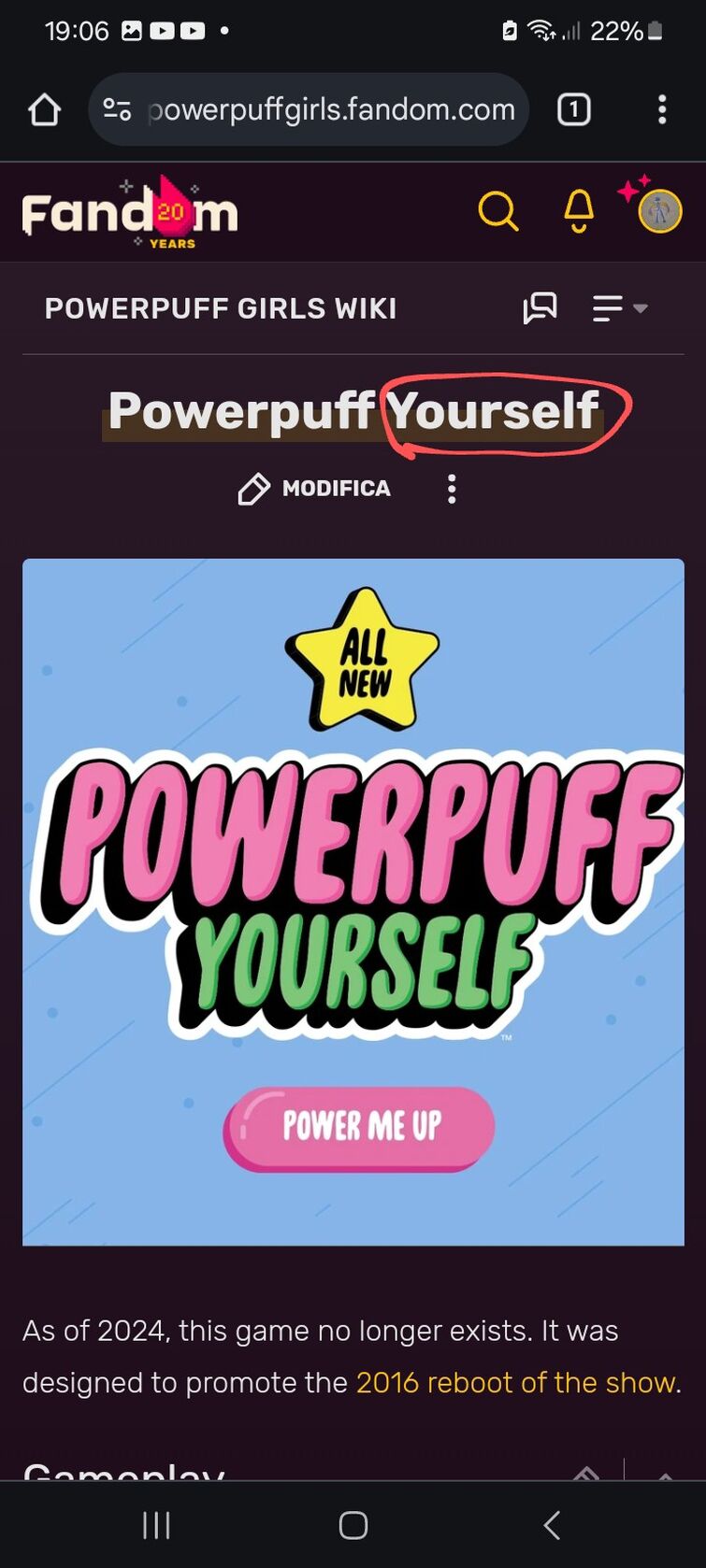Go to the browser home page
The height and width of the screenshot is (1568, 706).
[x=44, y=110]
